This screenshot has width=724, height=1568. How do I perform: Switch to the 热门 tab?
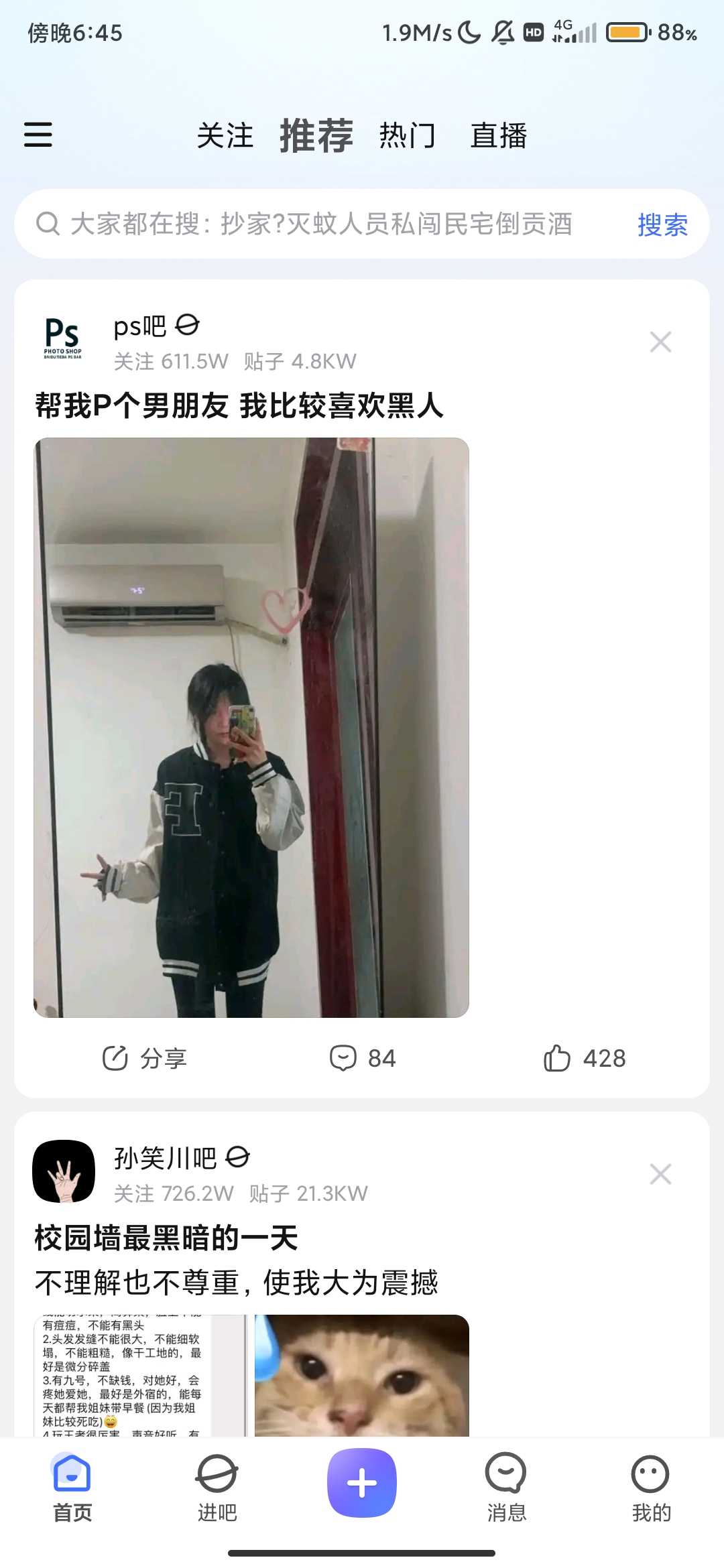click(408, 136)
